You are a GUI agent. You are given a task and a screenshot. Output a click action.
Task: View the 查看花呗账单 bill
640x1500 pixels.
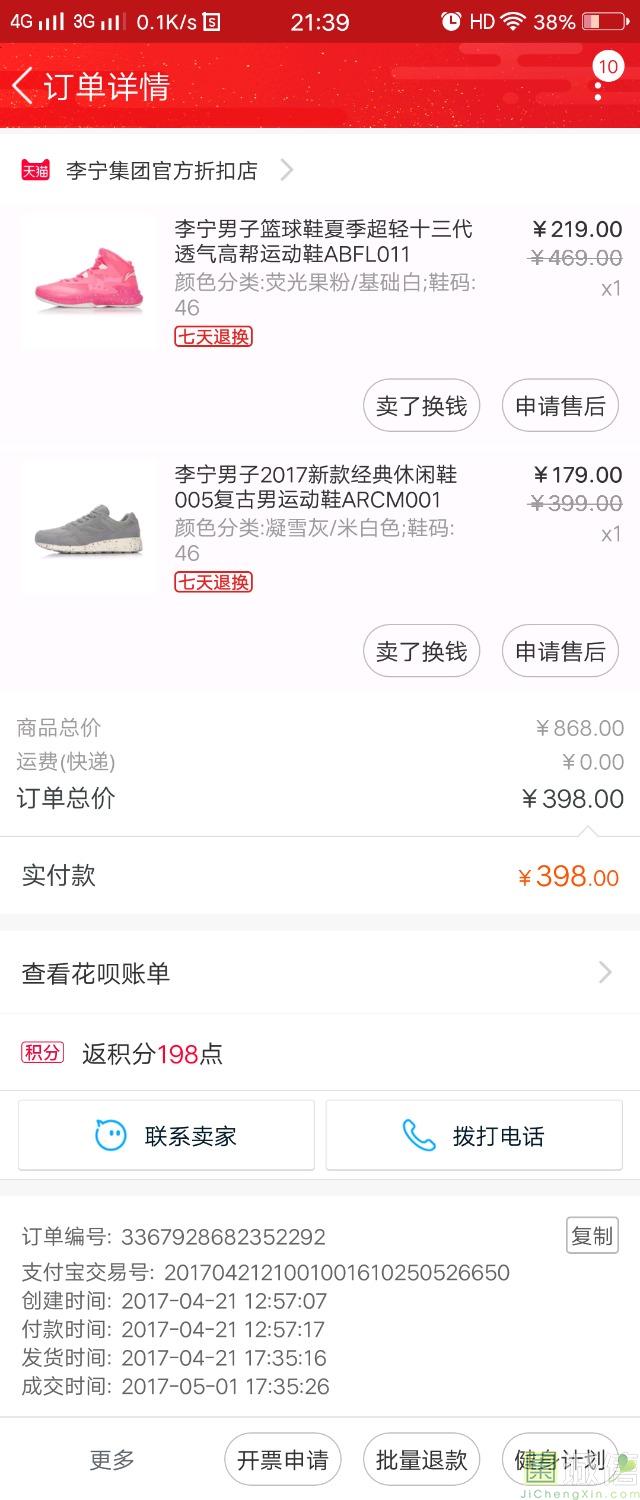coord(320,973)
